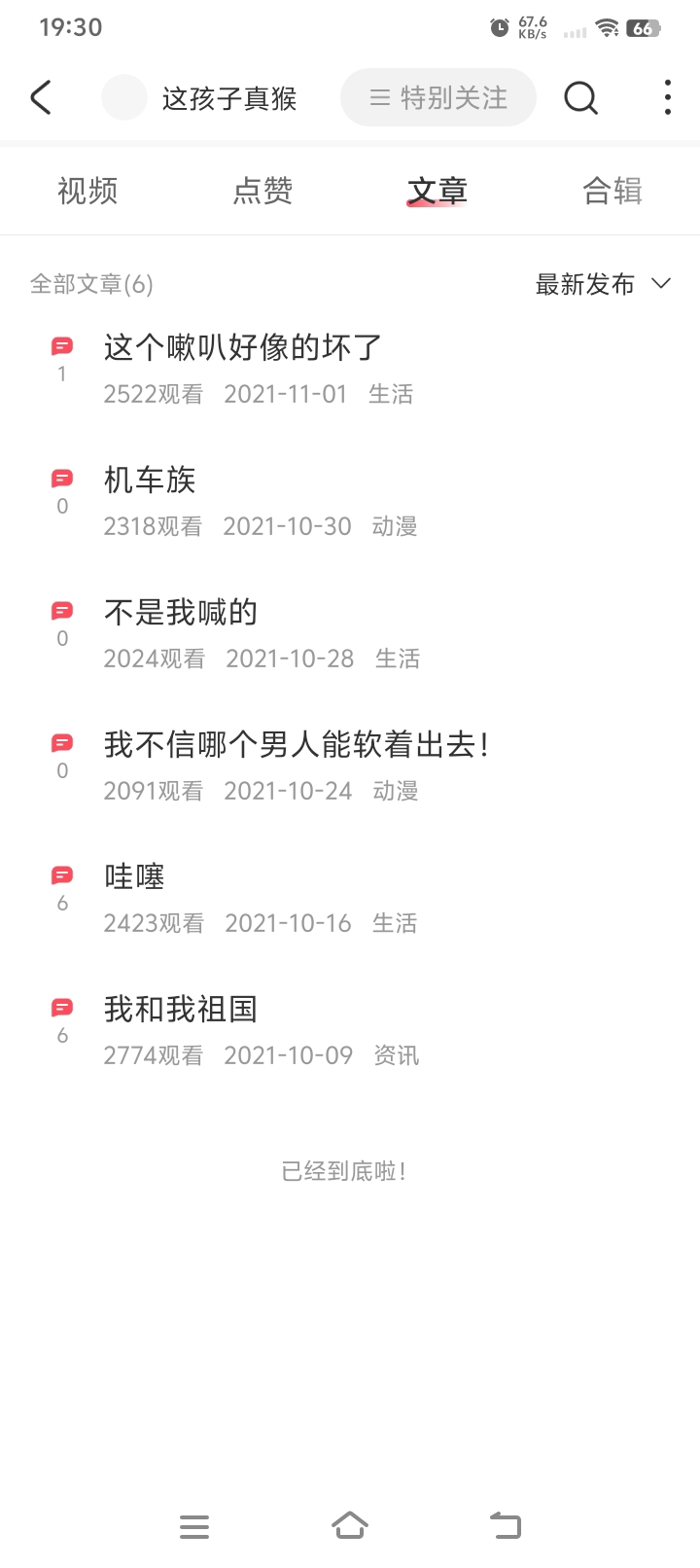Viewport: 700px width, 1568px height.
Task: Open the article 哇噻
Action: pyautogui.click(x=350, y=897)
